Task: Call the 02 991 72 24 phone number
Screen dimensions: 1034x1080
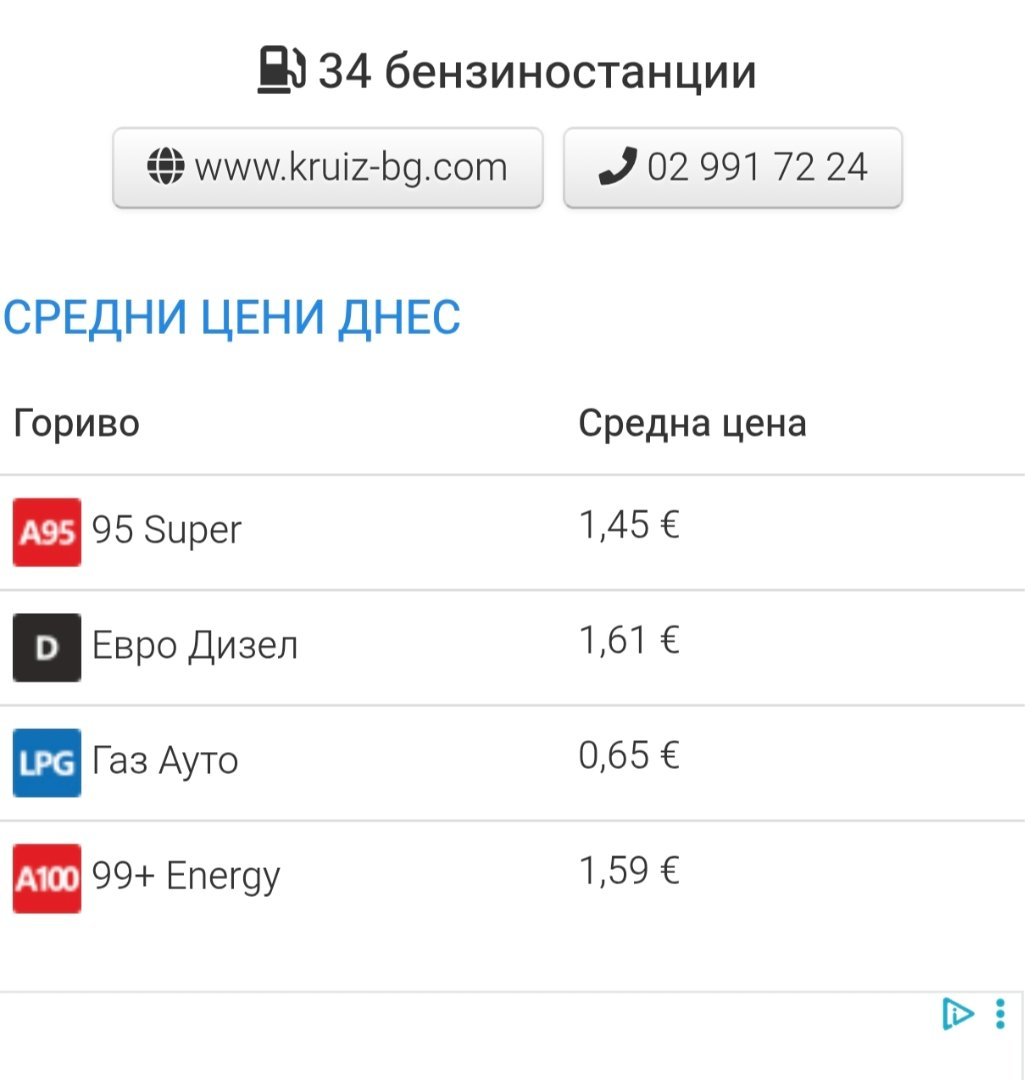Action: click(733, 167)
